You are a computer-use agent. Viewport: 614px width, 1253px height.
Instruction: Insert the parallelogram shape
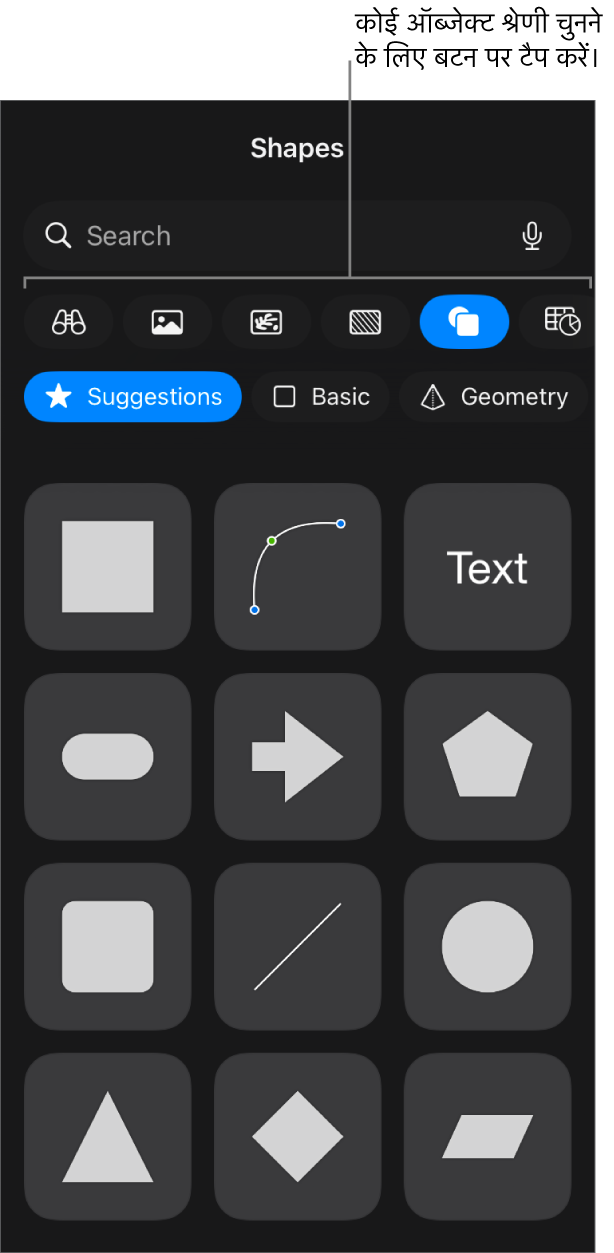point(487,1136)
